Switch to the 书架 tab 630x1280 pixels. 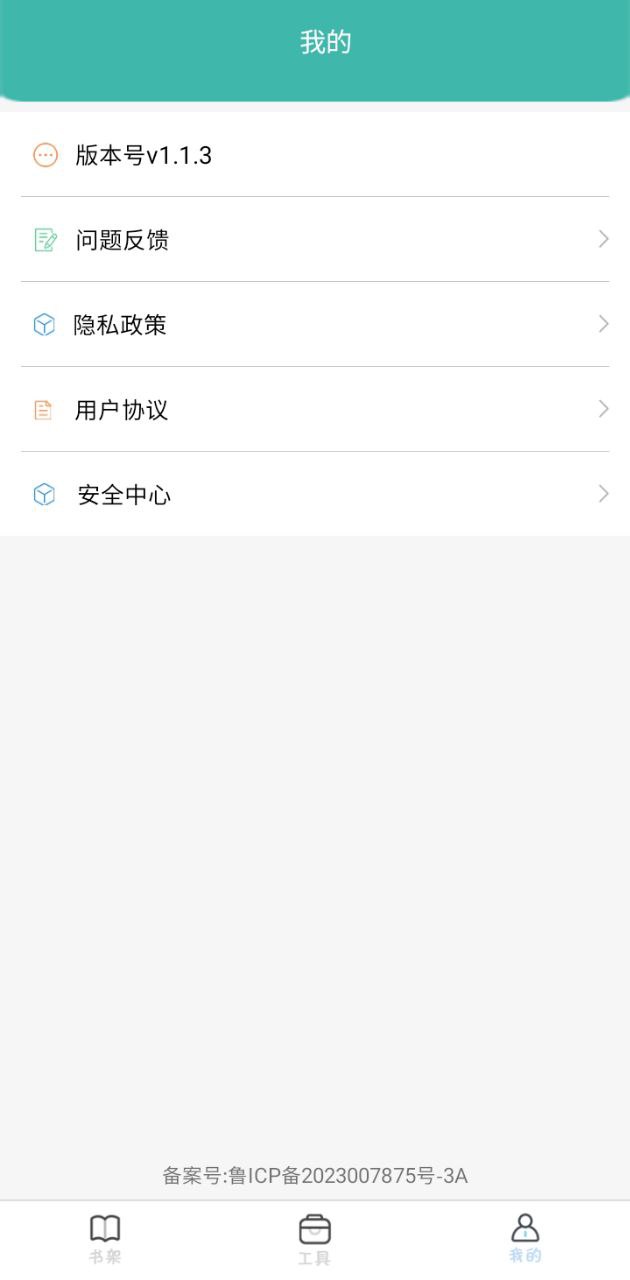point(105,1240)
